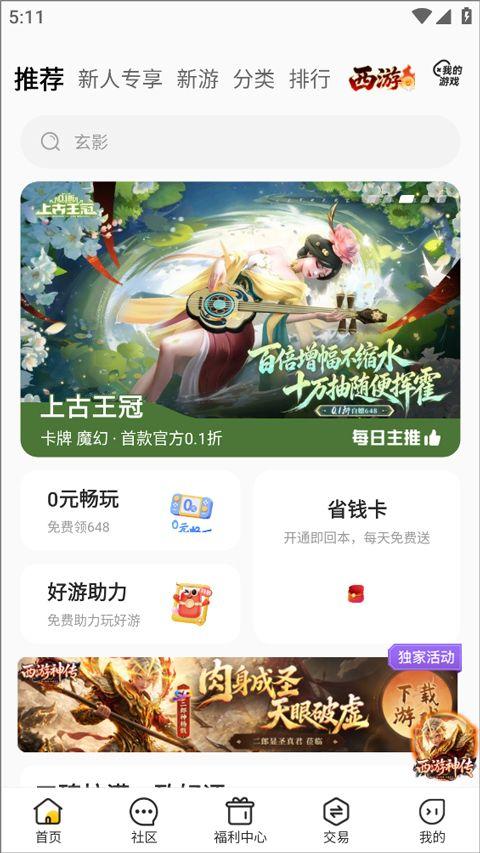Go to the 社区 tab
Screen dimensions: 480x853
[144, 820]
